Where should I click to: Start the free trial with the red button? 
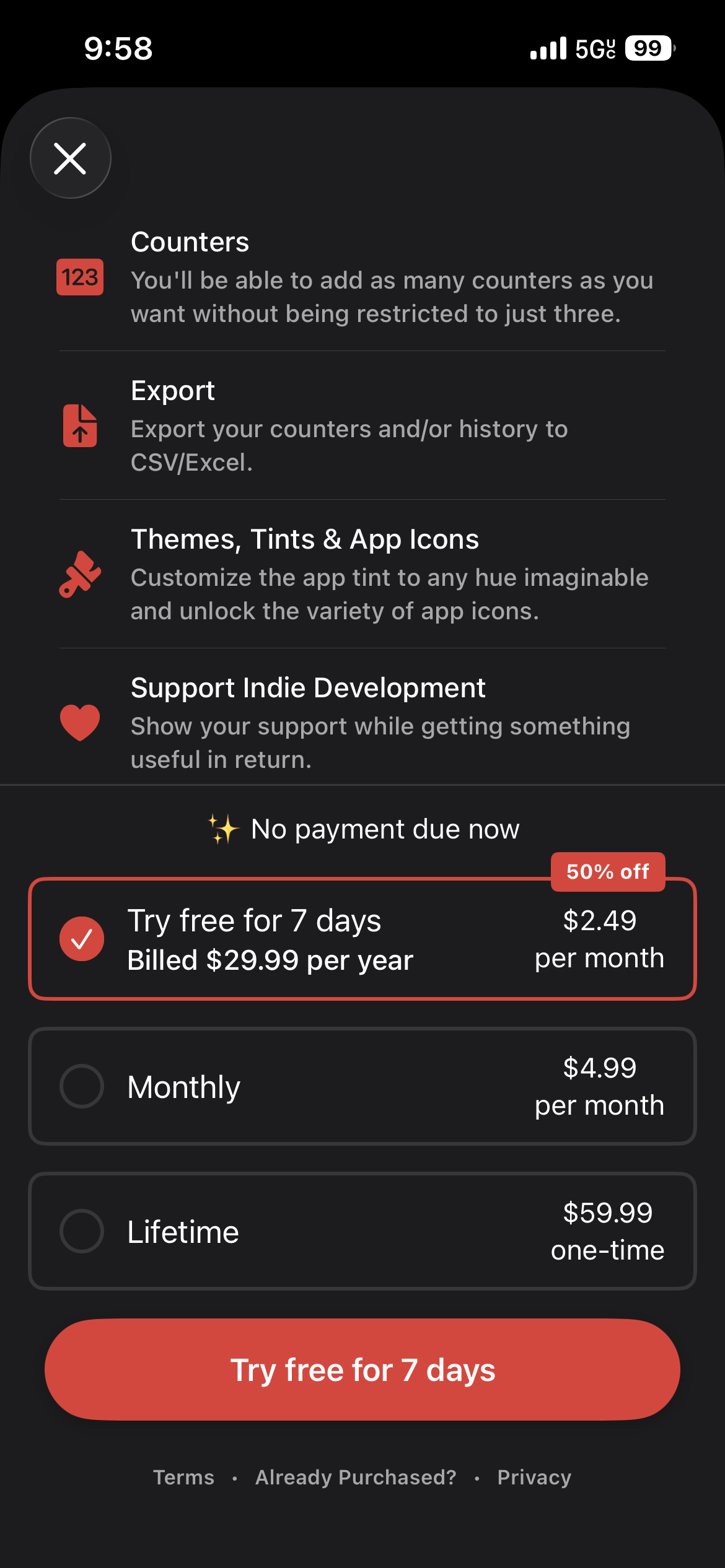[x=362, y=1370]
